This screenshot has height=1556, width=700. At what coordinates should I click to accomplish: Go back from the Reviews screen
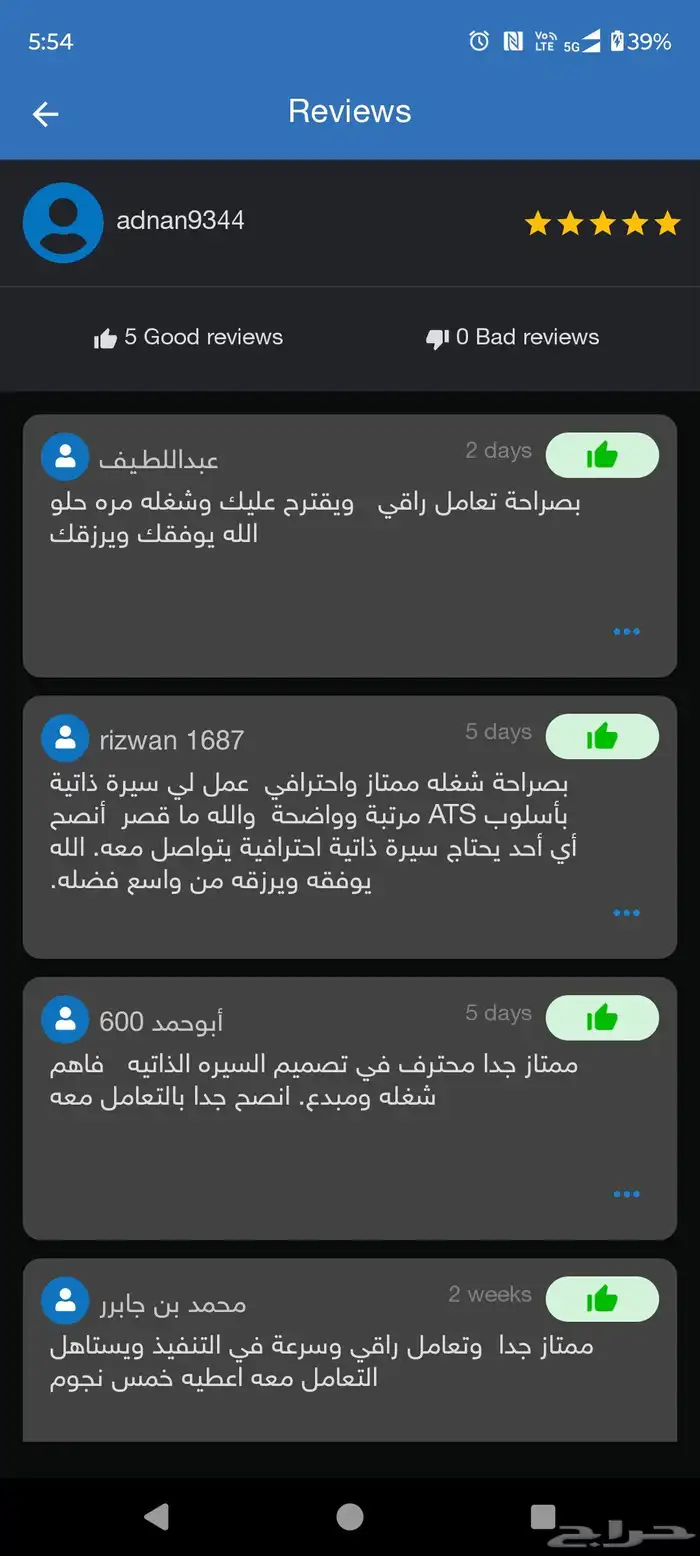click(46, 114)
